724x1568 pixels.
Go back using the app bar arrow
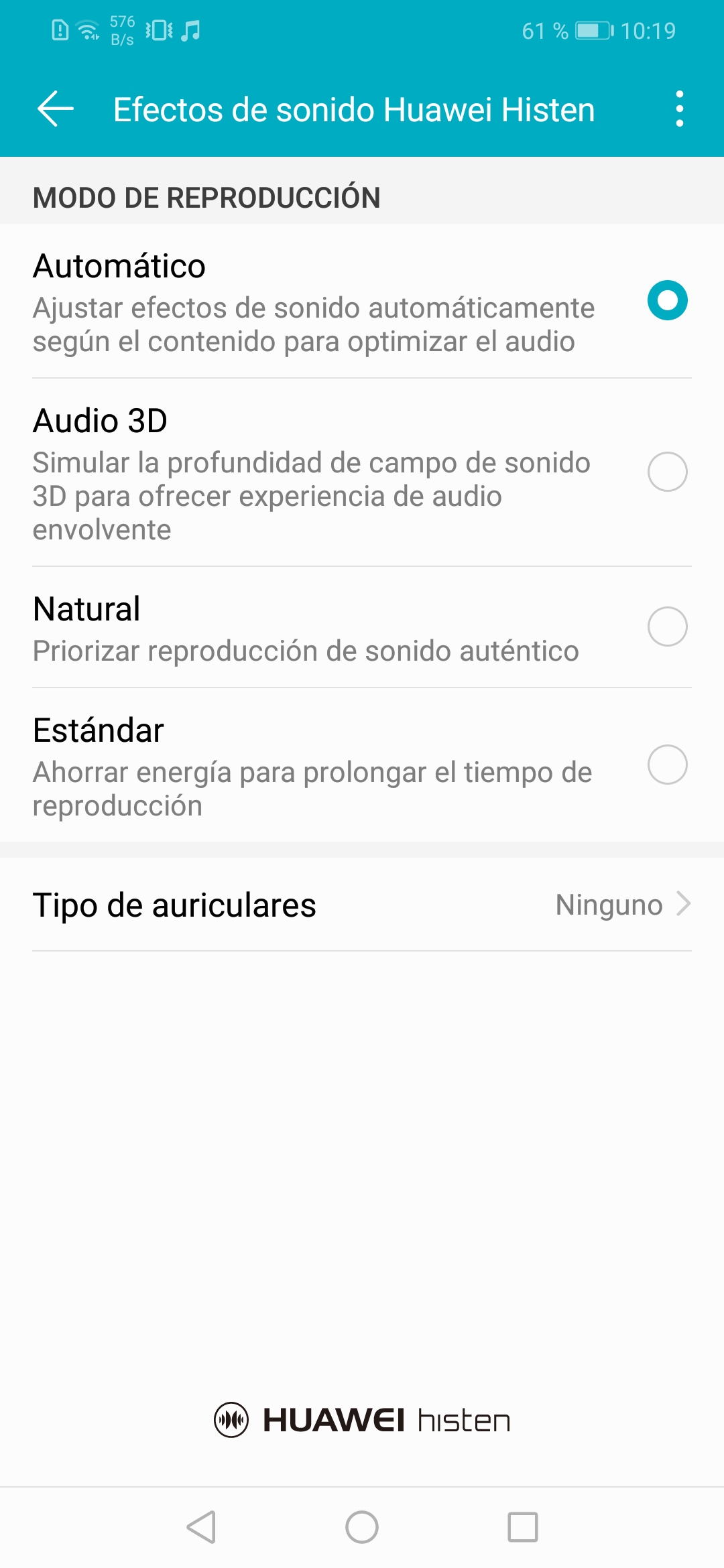coord(56,109)
